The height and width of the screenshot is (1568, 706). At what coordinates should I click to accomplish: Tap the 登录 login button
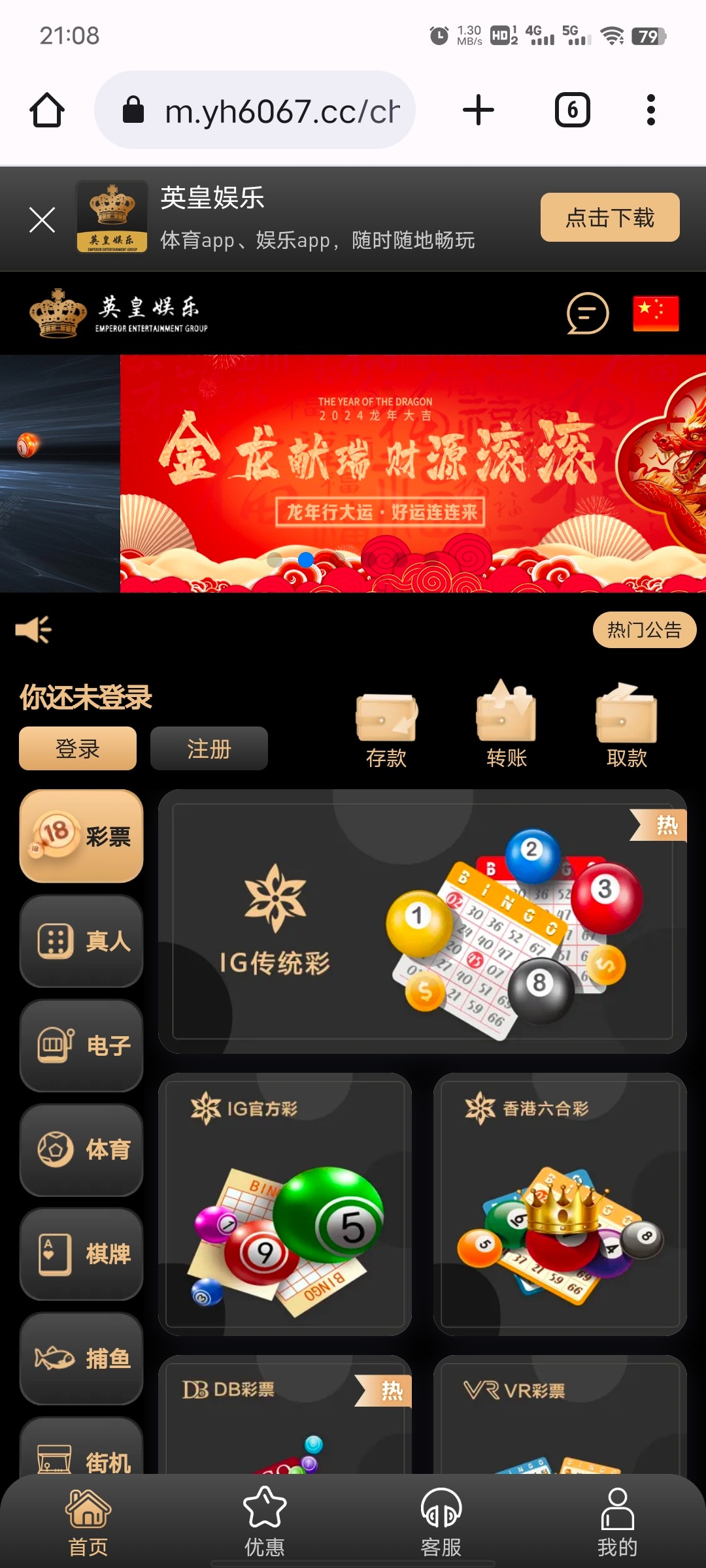click(78, 748)
